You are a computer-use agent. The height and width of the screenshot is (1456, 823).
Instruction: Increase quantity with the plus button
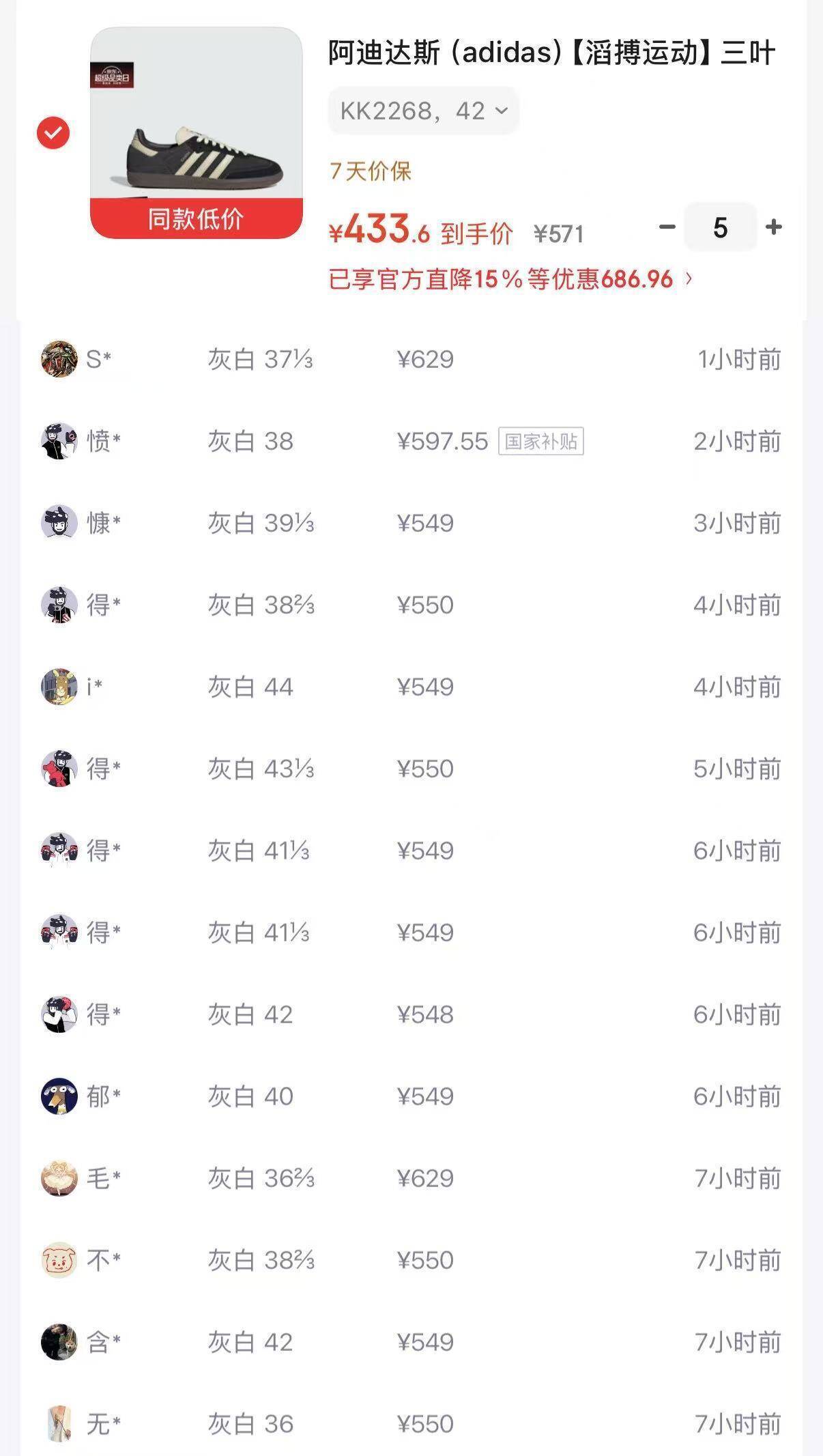click(774, 227)
